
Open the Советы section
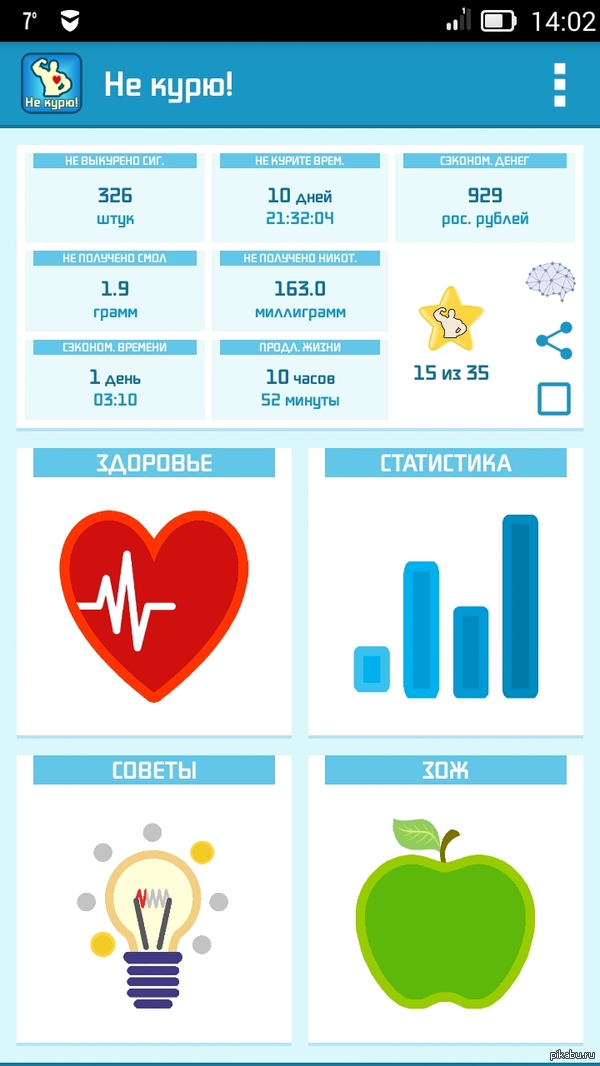click(x=154, y=900)
